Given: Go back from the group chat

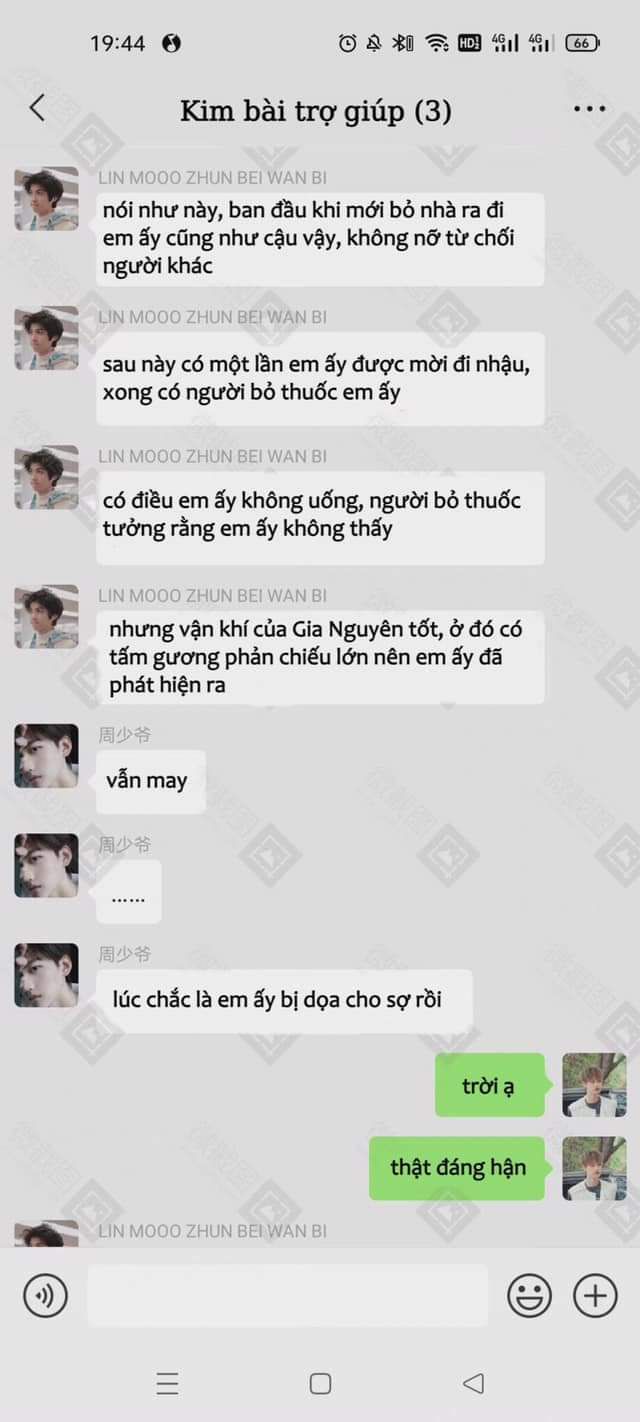Looking at the screenshot, I should (x=37, y=108).
